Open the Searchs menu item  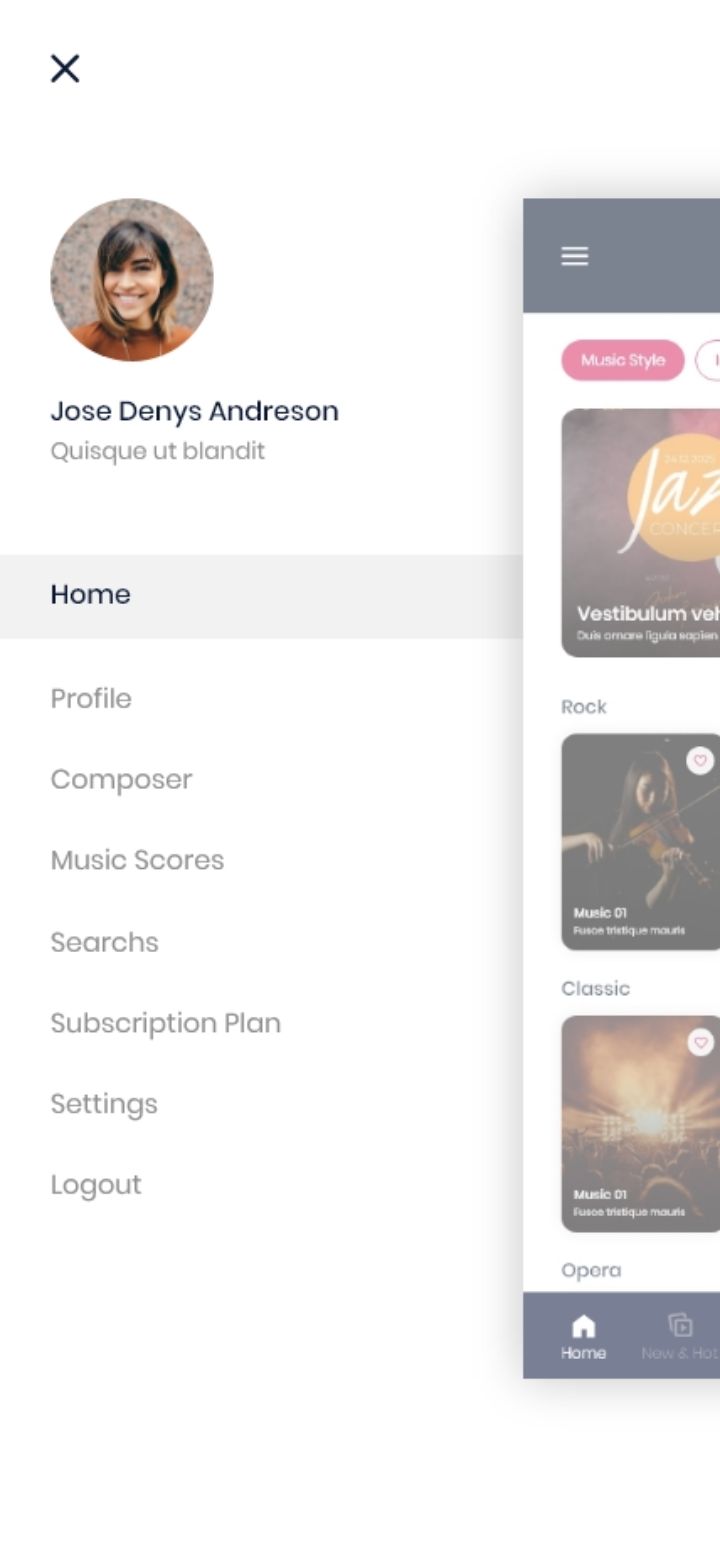coord(104,943)
